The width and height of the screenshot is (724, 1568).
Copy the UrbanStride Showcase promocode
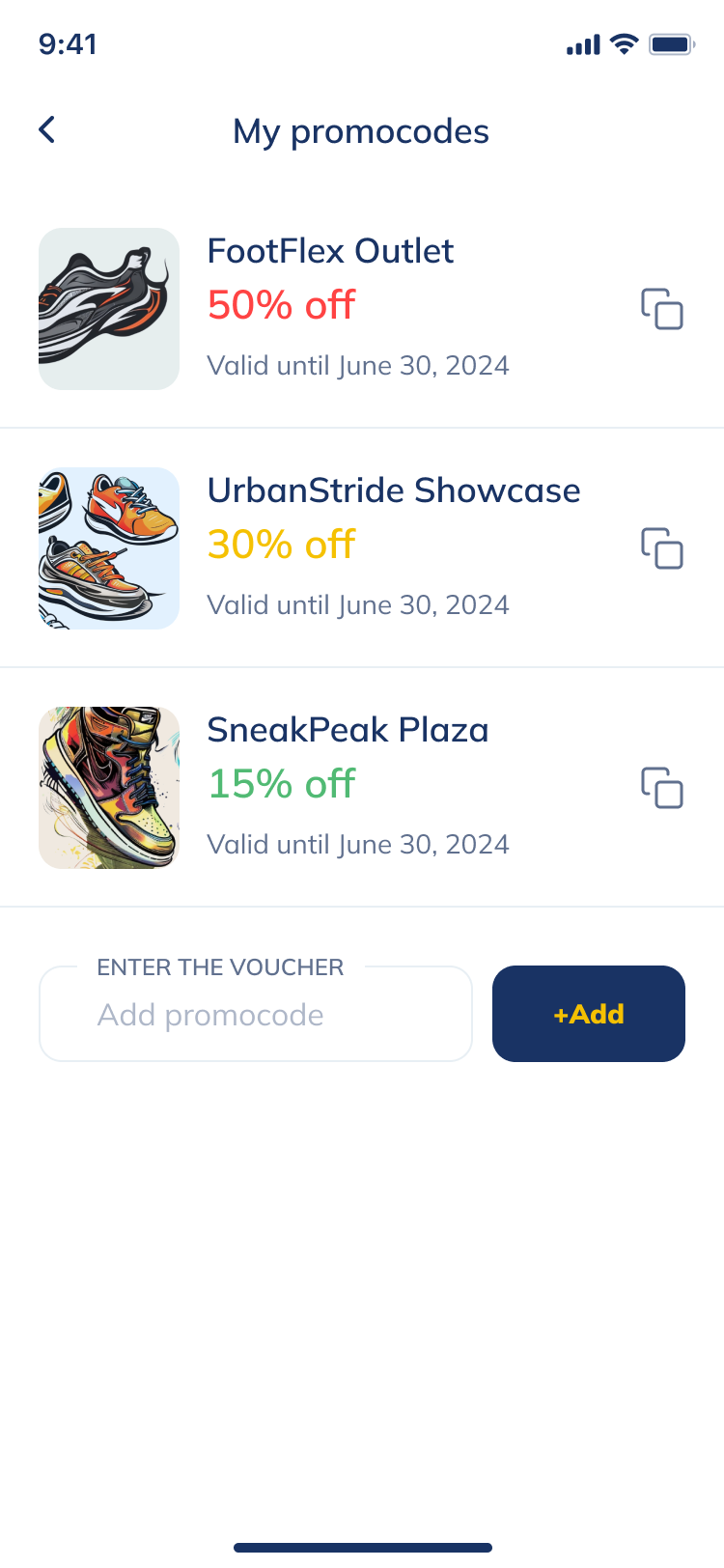(x=662, y=548)
